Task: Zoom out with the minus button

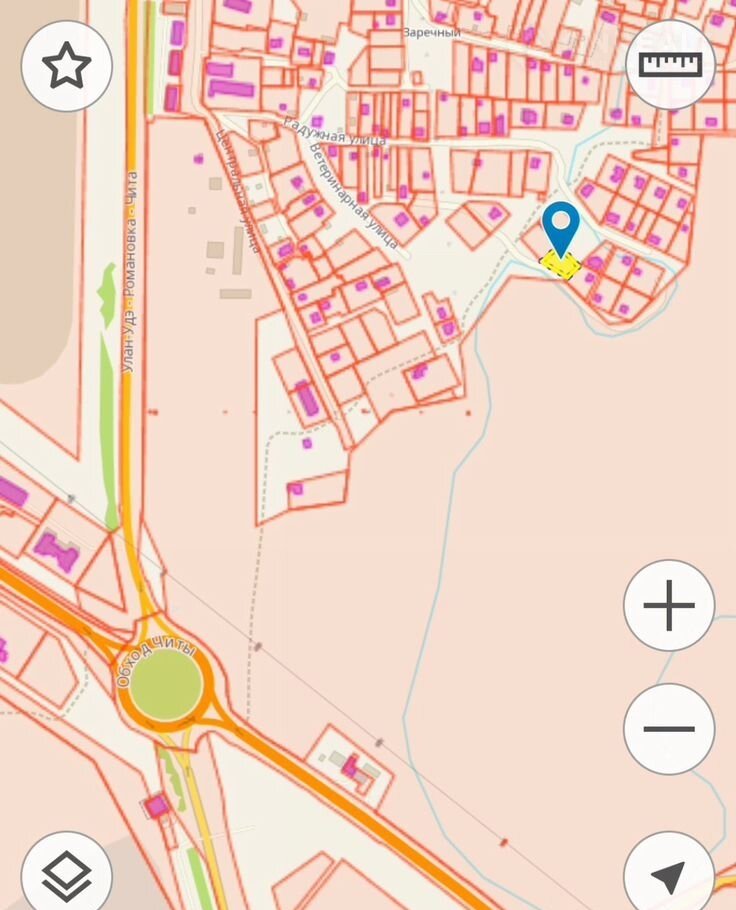Action: [x=669, y=729]
